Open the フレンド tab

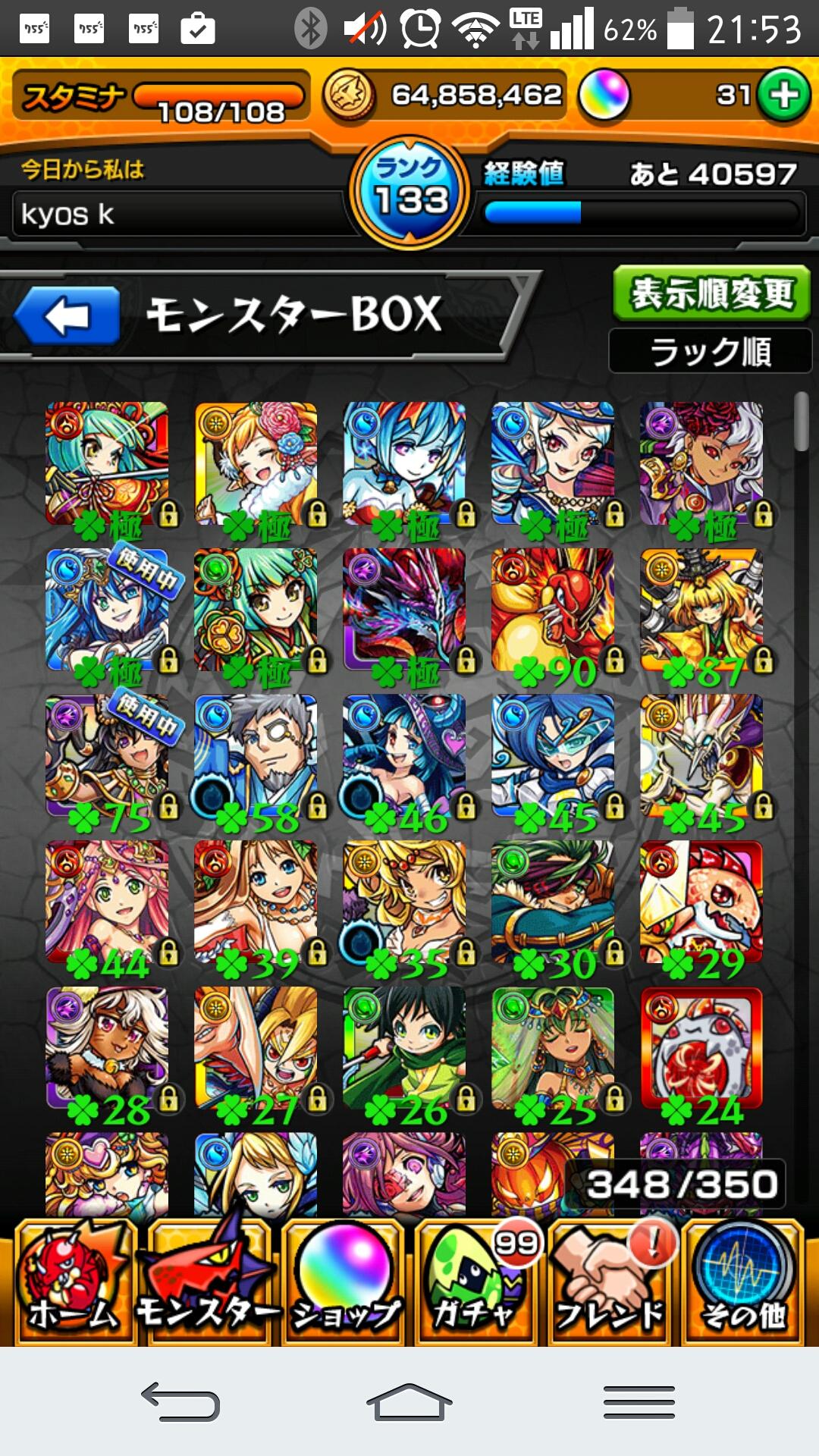click(x=610, y=1282)
